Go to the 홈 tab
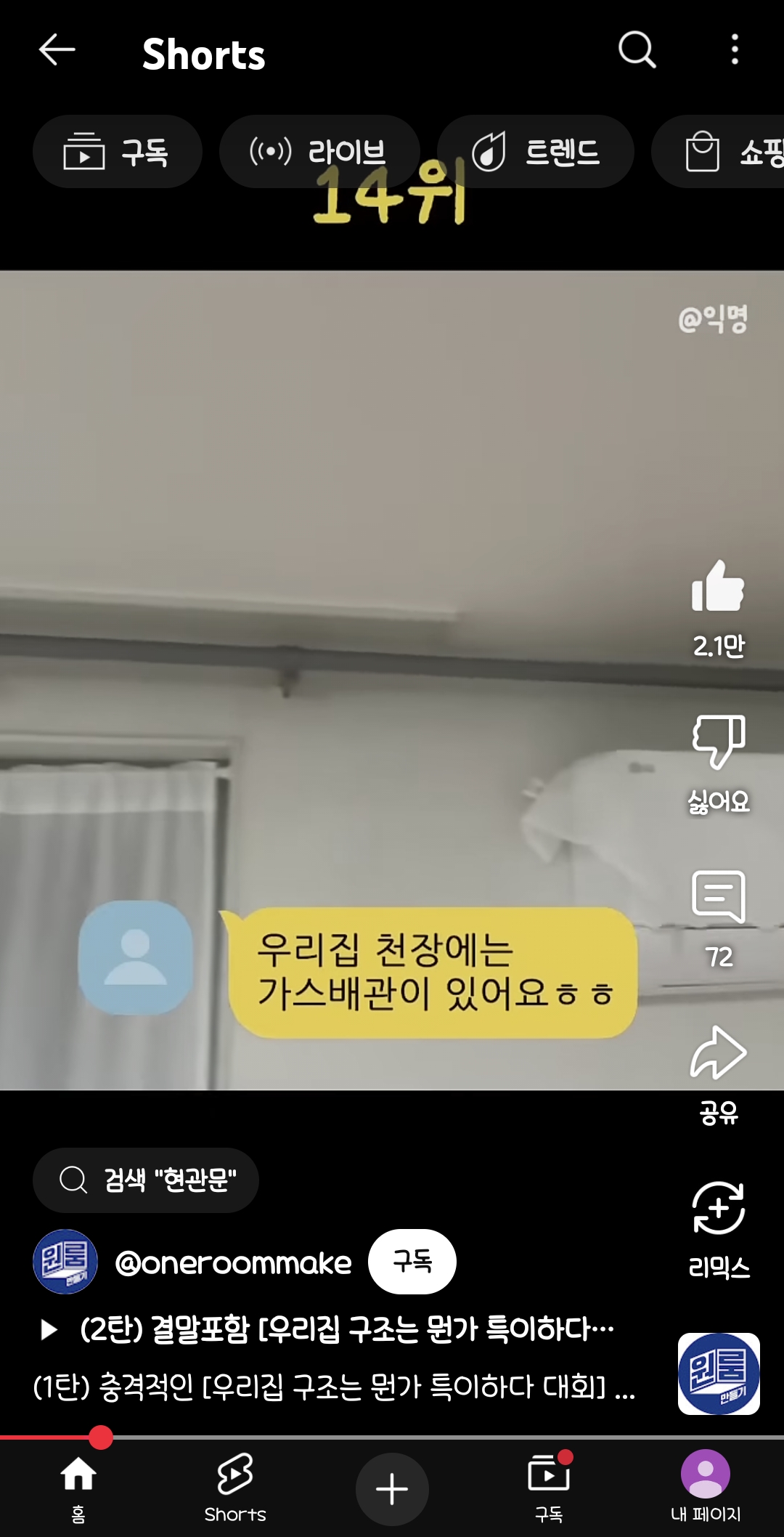 (78, 1488)
